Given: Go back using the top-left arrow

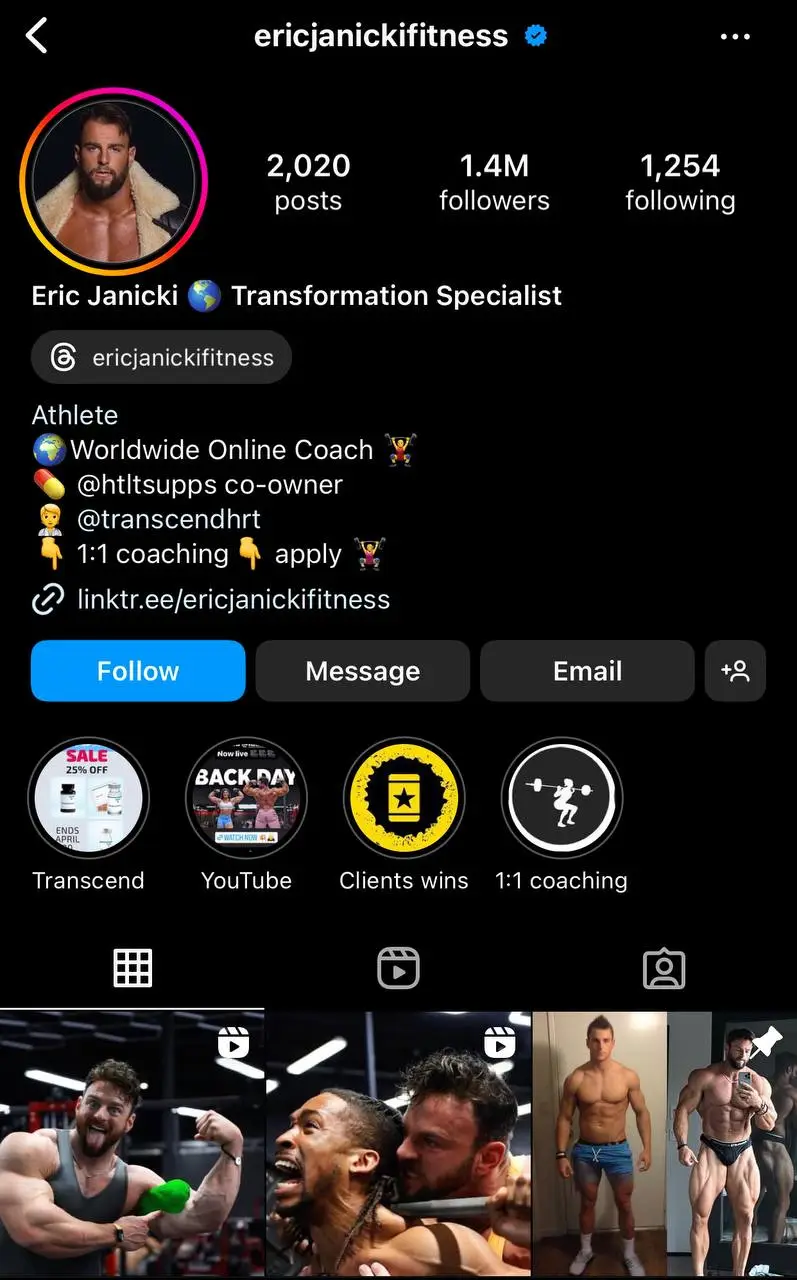Looking at the screenshot, I should point(37,37).
